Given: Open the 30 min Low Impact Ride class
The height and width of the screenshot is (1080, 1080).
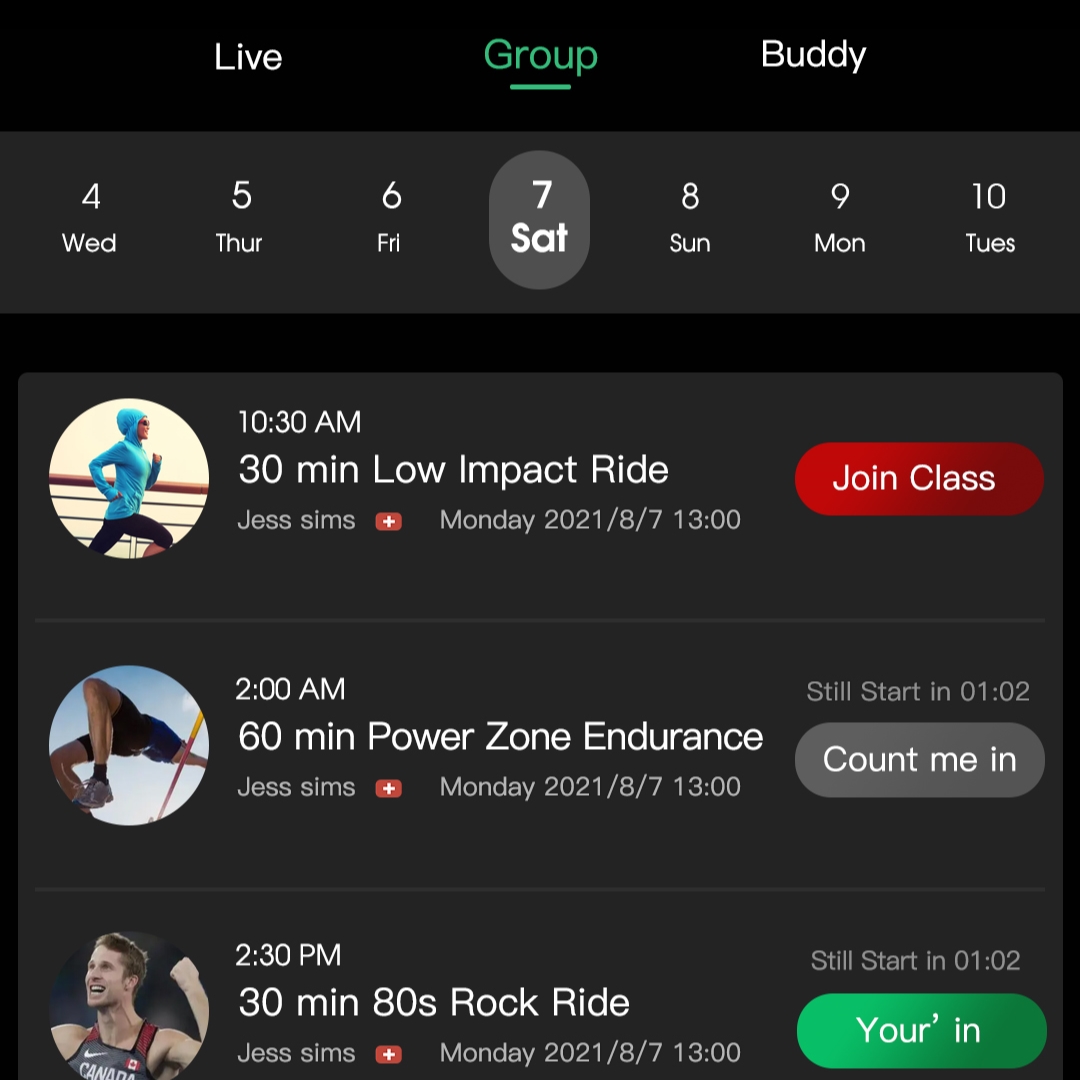Looking at the screenshot, I should [x=453, y=470].
